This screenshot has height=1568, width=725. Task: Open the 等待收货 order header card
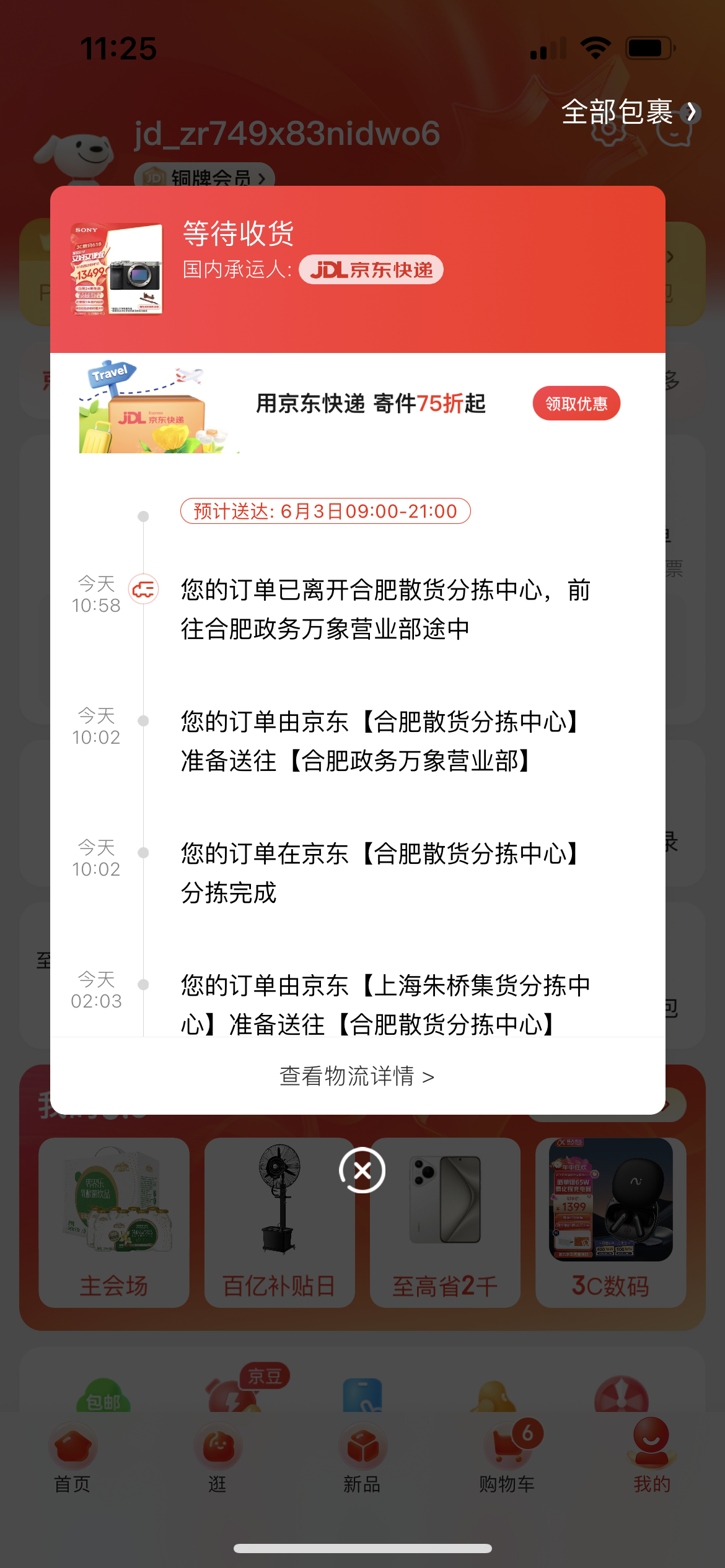pyautogui.click(x=358, y=269)
